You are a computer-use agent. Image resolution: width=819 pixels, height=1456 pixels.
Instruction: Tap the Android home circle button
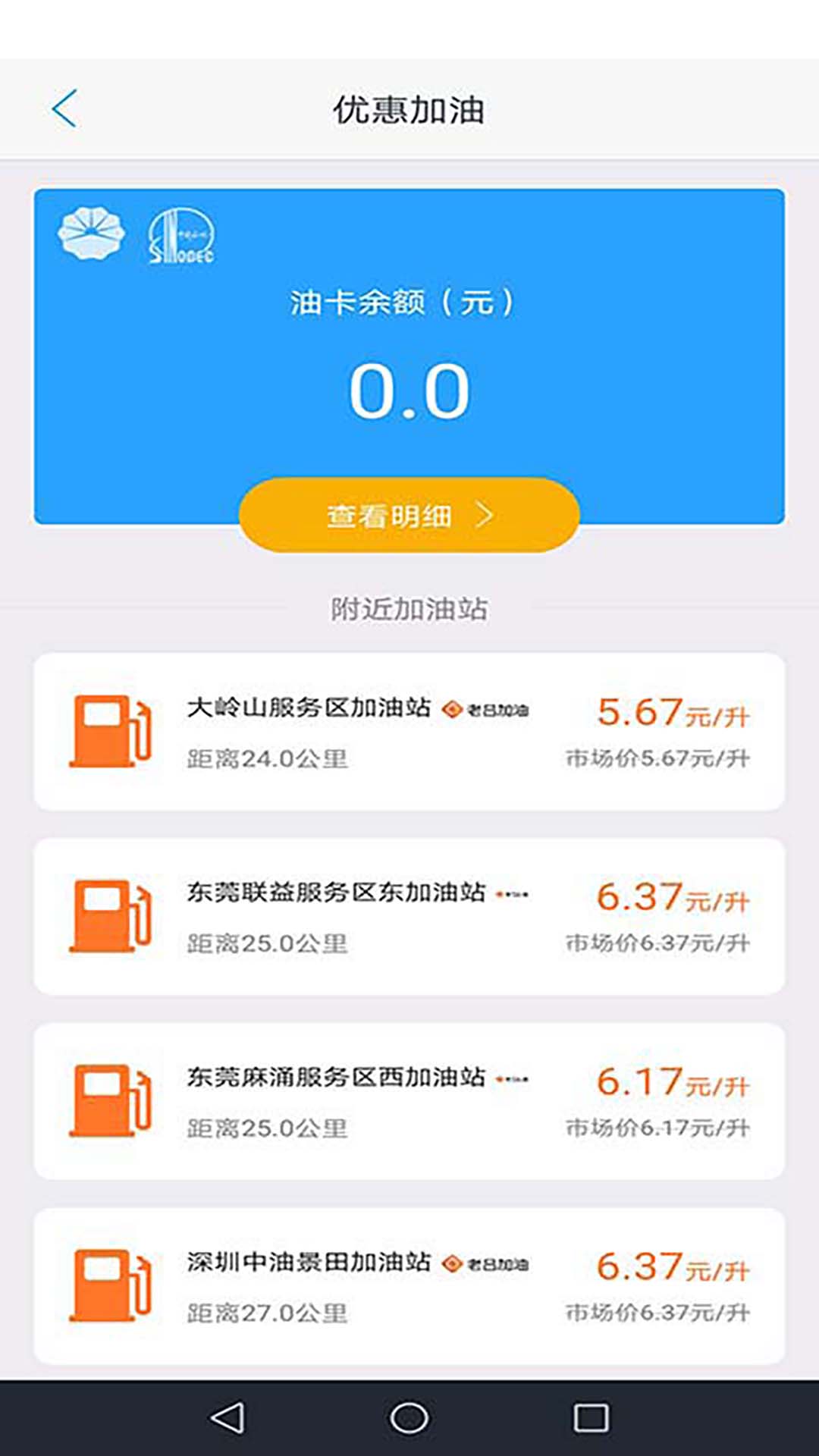tap(409, 1417)
